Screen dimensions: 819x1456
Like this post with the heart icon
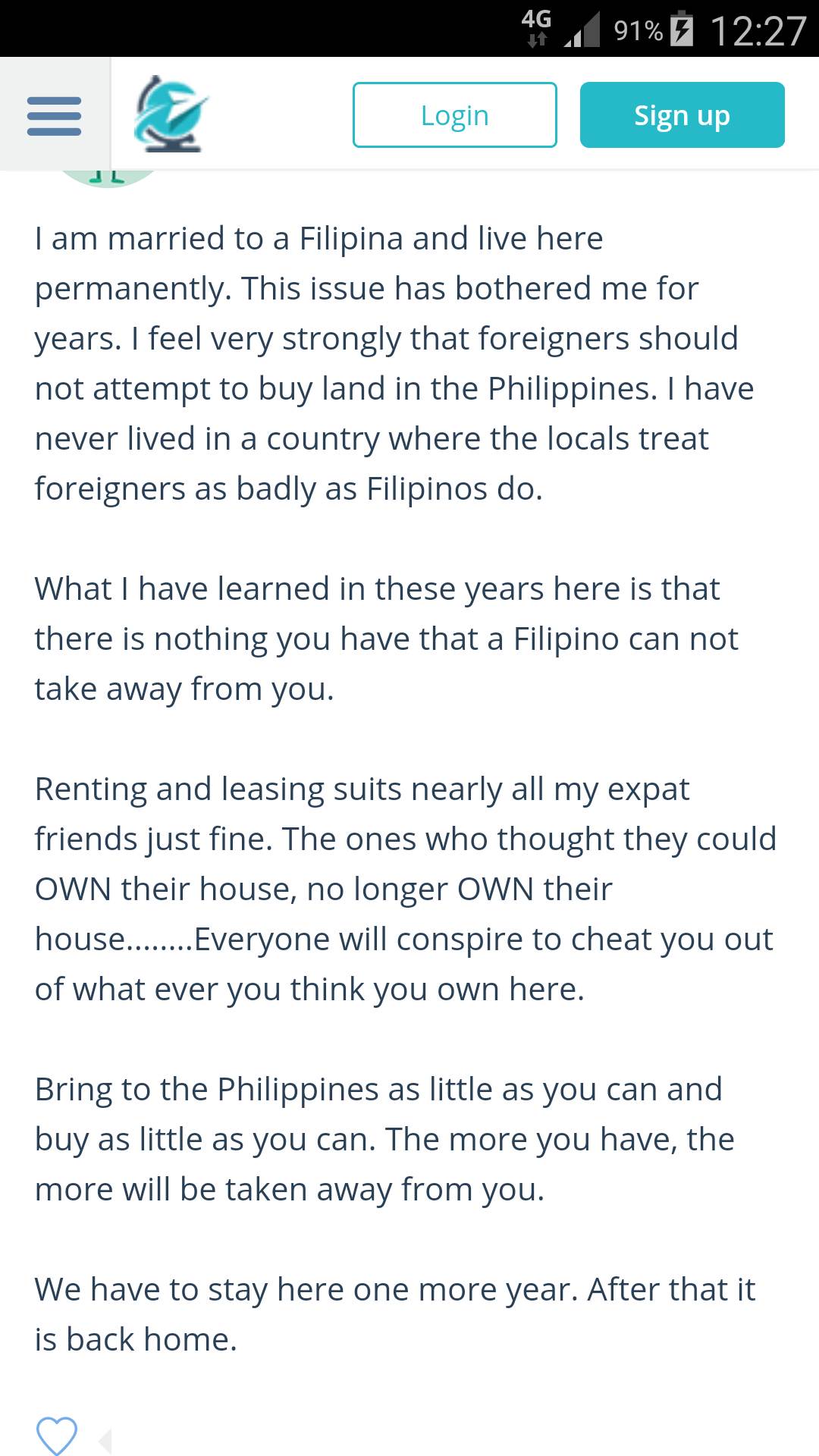pos(57,1435)
